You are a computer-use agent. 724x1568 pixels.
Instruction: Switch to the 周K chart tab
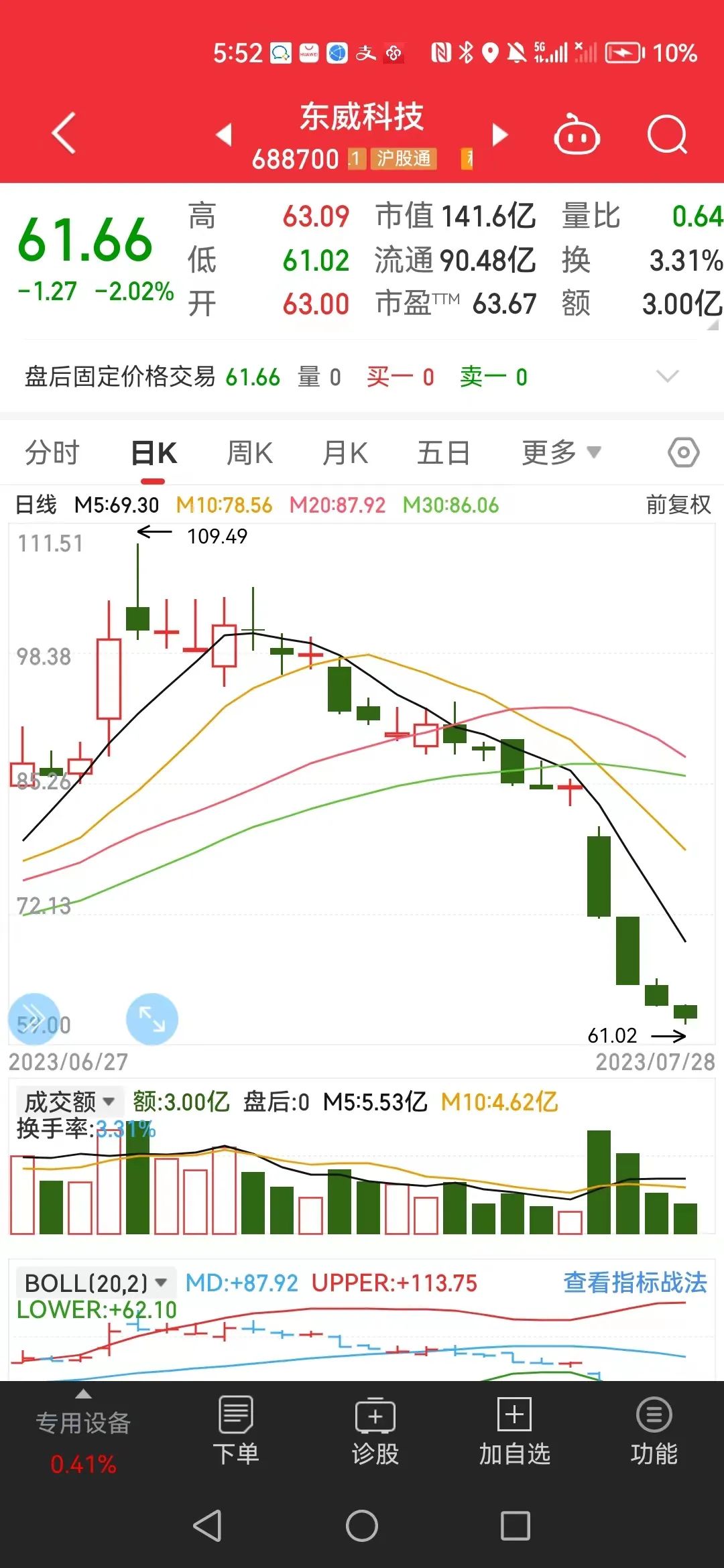point(249,454)
